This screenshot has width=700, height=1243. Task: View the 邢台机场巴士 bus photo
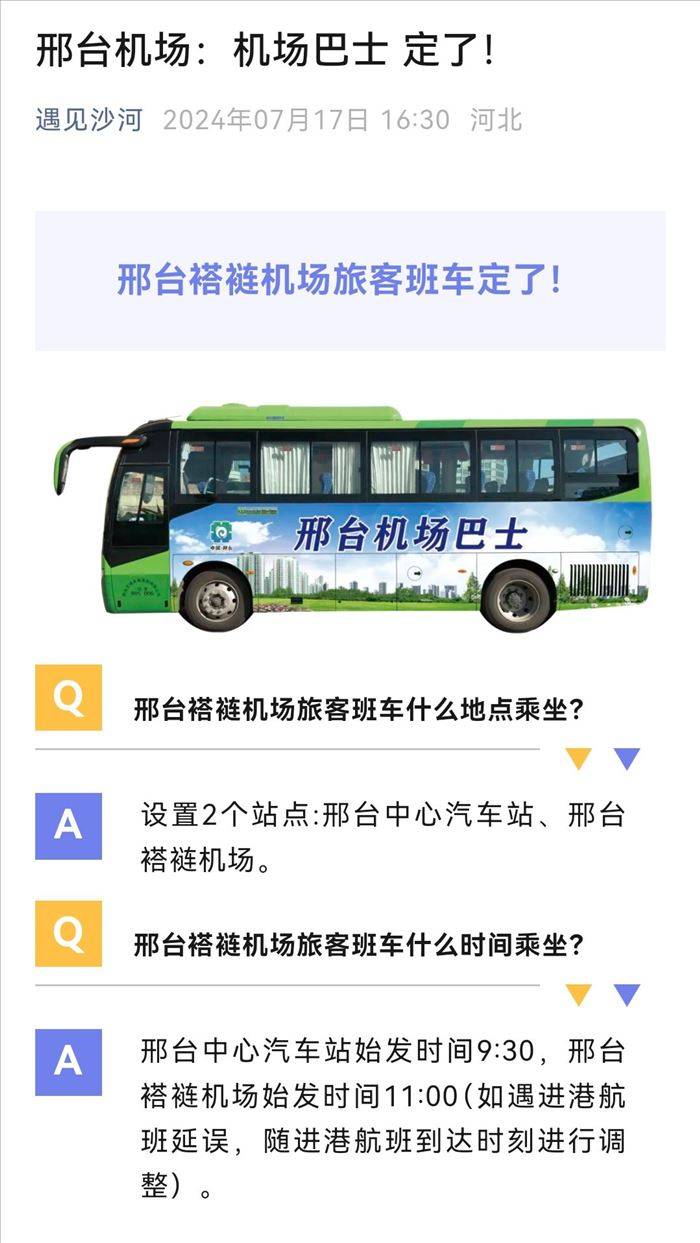click(351, 517)
